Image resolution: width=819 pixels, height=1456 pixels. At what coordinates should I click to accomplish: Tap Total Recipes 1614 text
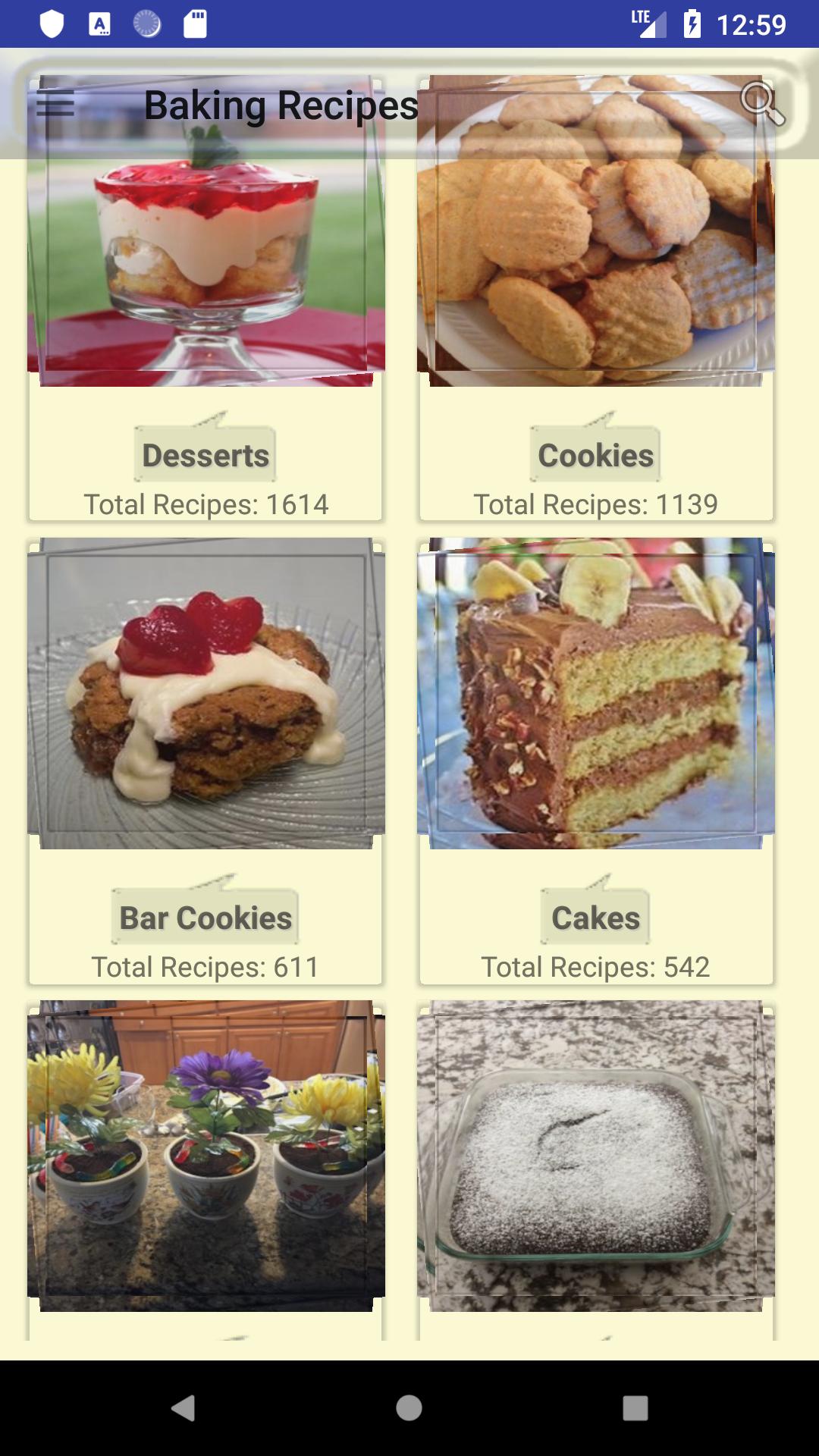point(205,502)
